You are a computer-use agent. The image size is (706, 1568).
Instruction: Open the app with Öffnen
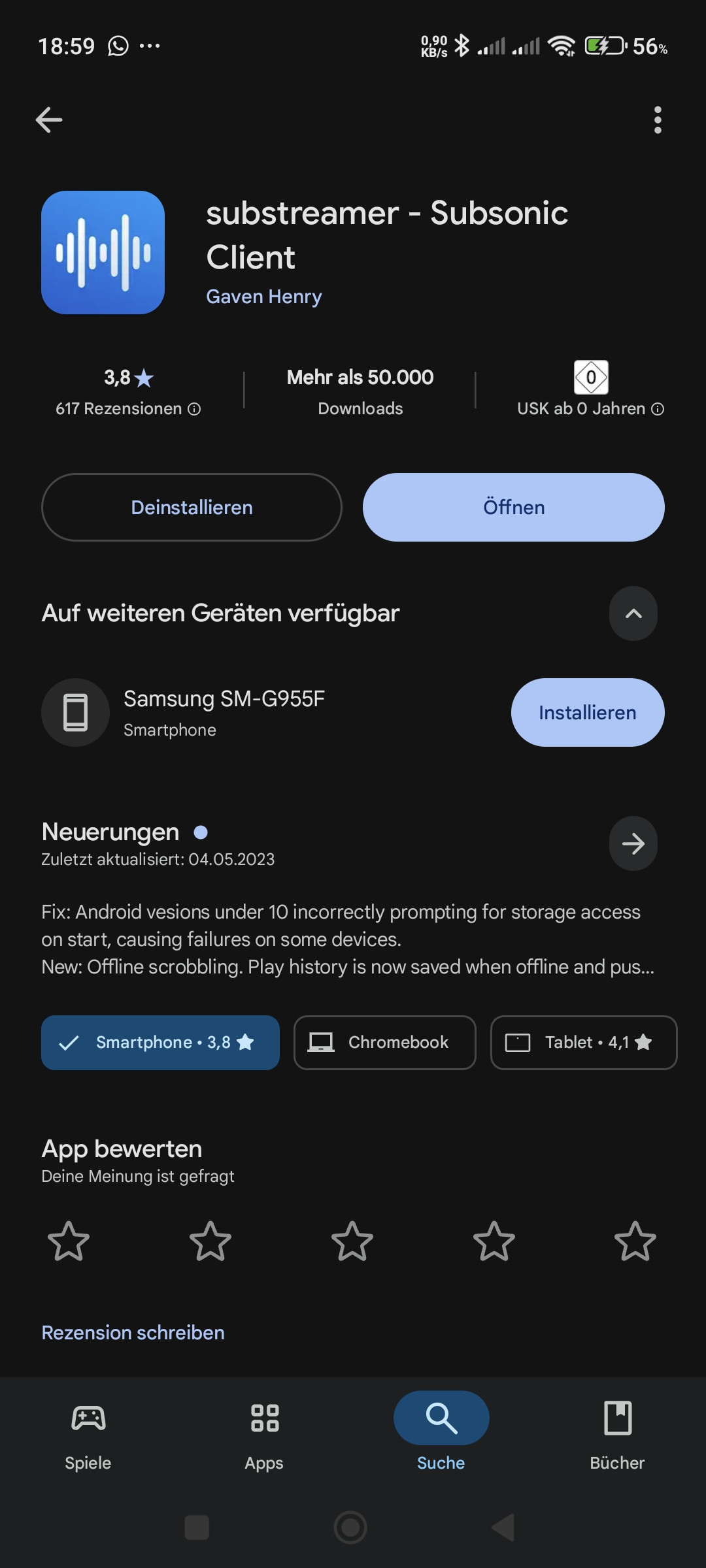[513, 508]
